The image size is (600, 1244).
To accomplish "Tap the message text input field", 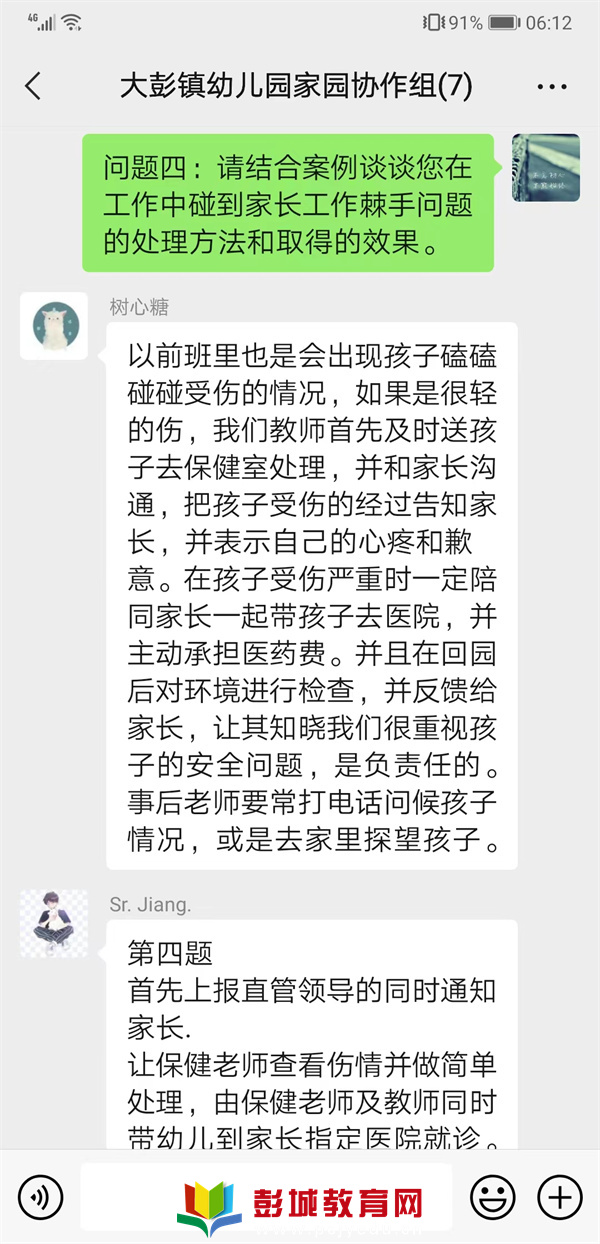I will (265, 1196).
